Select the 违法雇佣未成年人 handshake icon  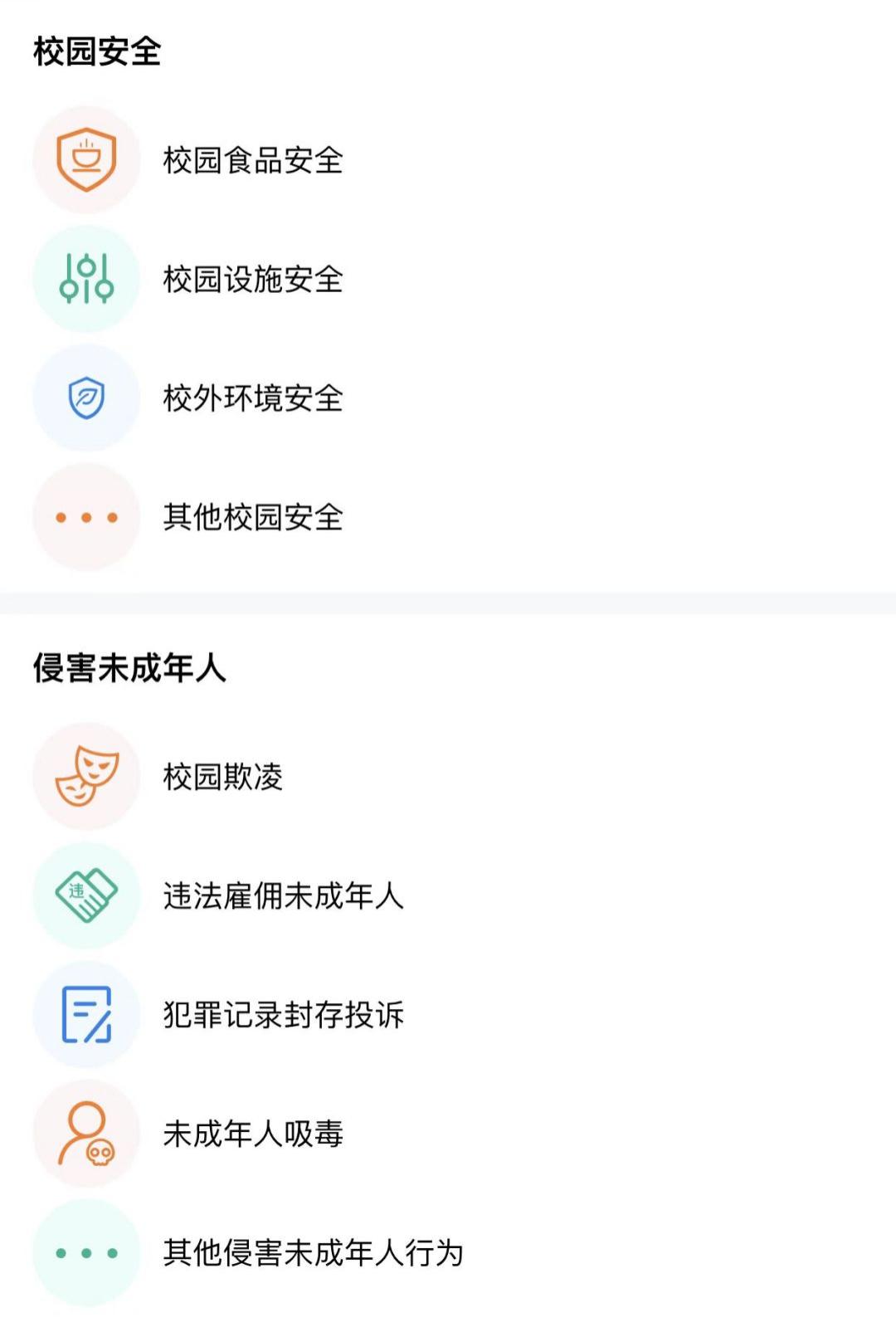[x=85, y=895]
